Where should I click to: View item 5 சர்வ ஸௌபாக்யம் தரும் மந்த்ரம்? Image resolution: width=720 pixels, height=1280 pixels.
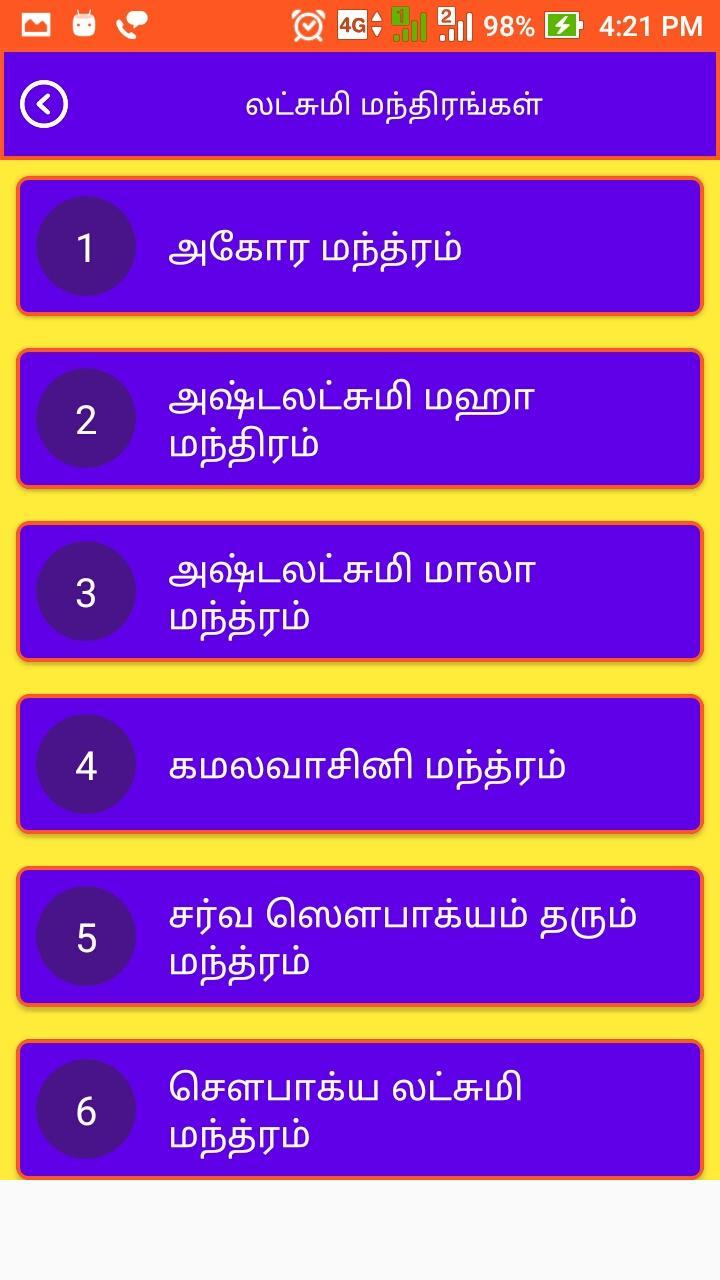pos(360,938)
